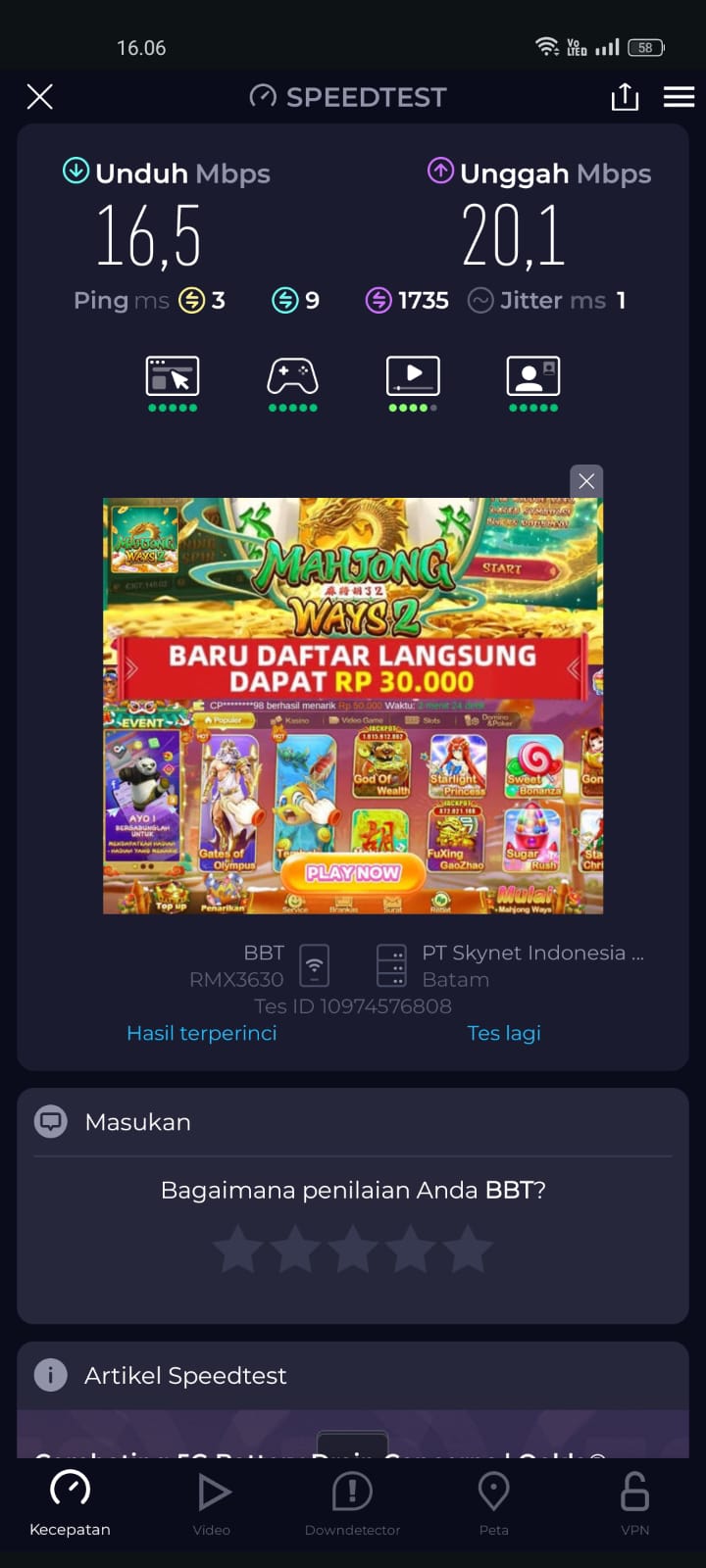
Task: Rate BBT one star
Action: 238,1249
